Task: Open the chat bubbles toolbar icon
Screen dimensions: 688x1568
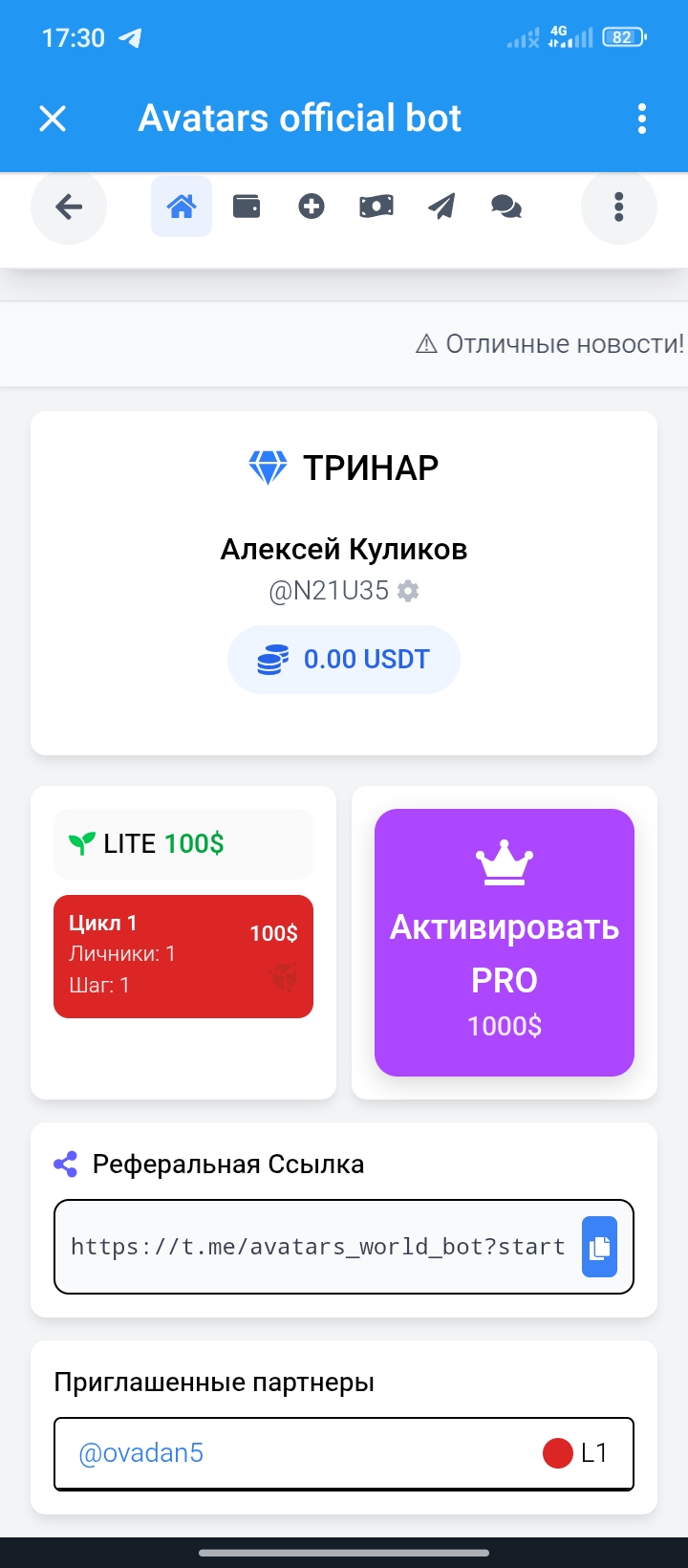Action: pos(506,207)
